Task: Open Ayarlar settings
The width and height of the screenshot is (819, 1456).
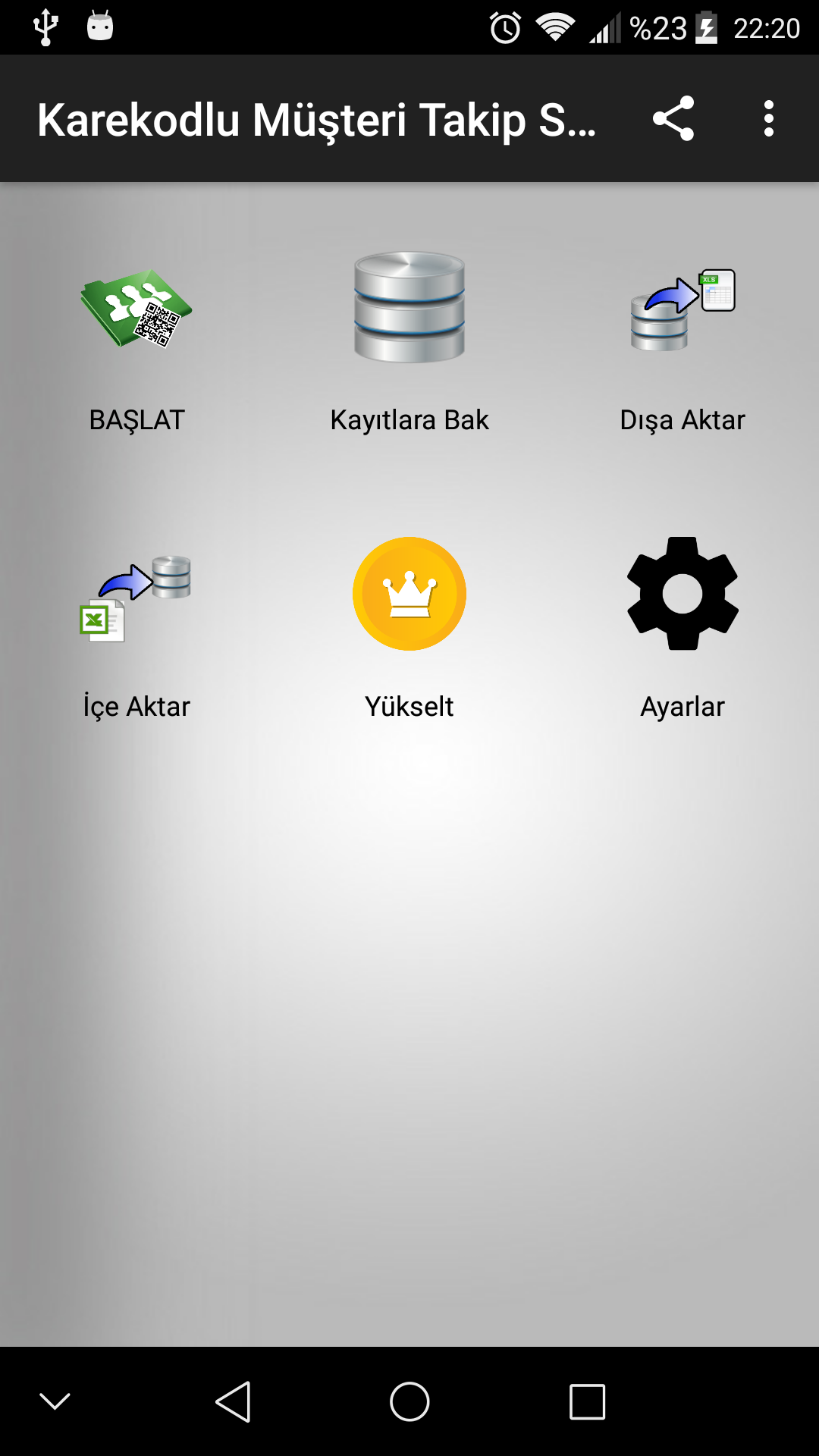Action: tap(682, 594)
